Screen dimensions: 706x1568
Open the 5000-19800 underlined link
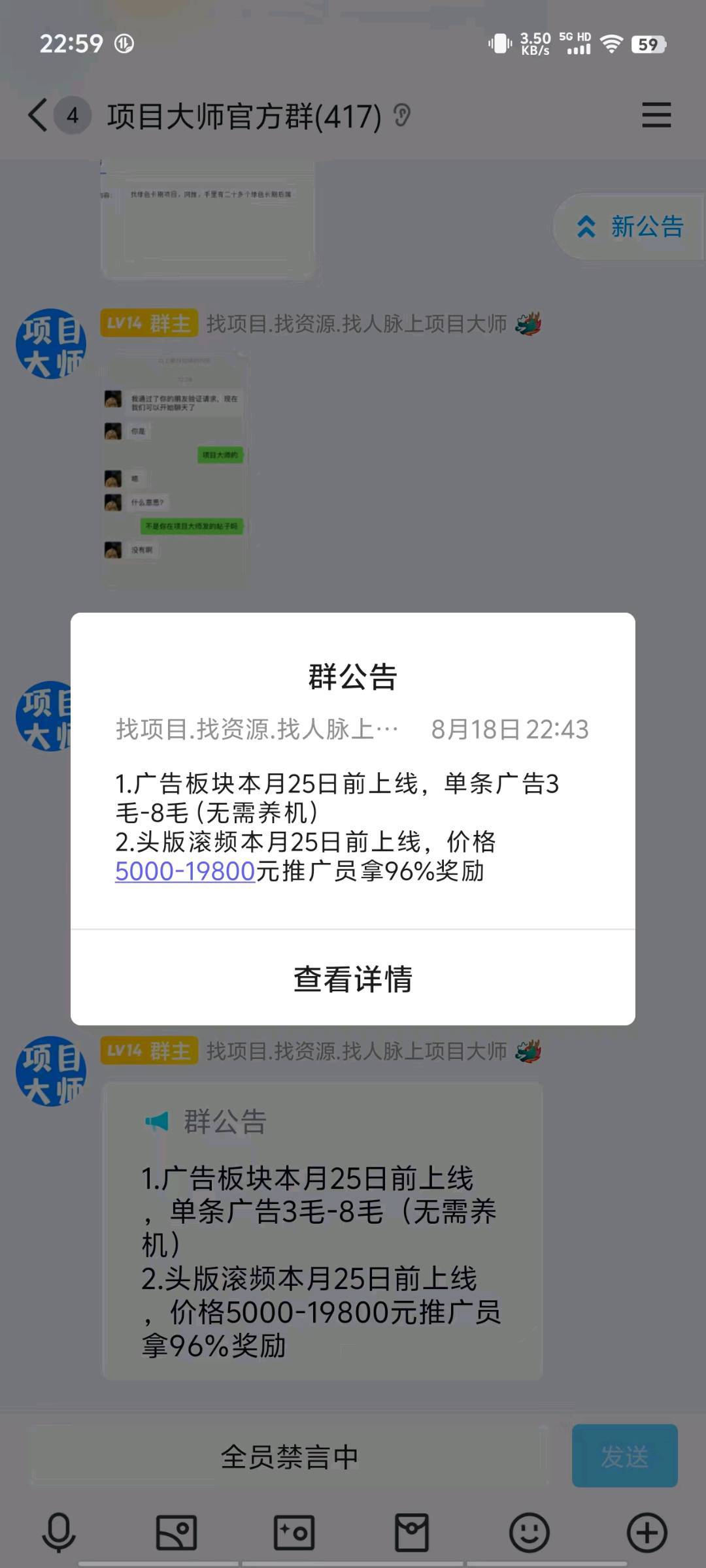click(x=185, y=871)
